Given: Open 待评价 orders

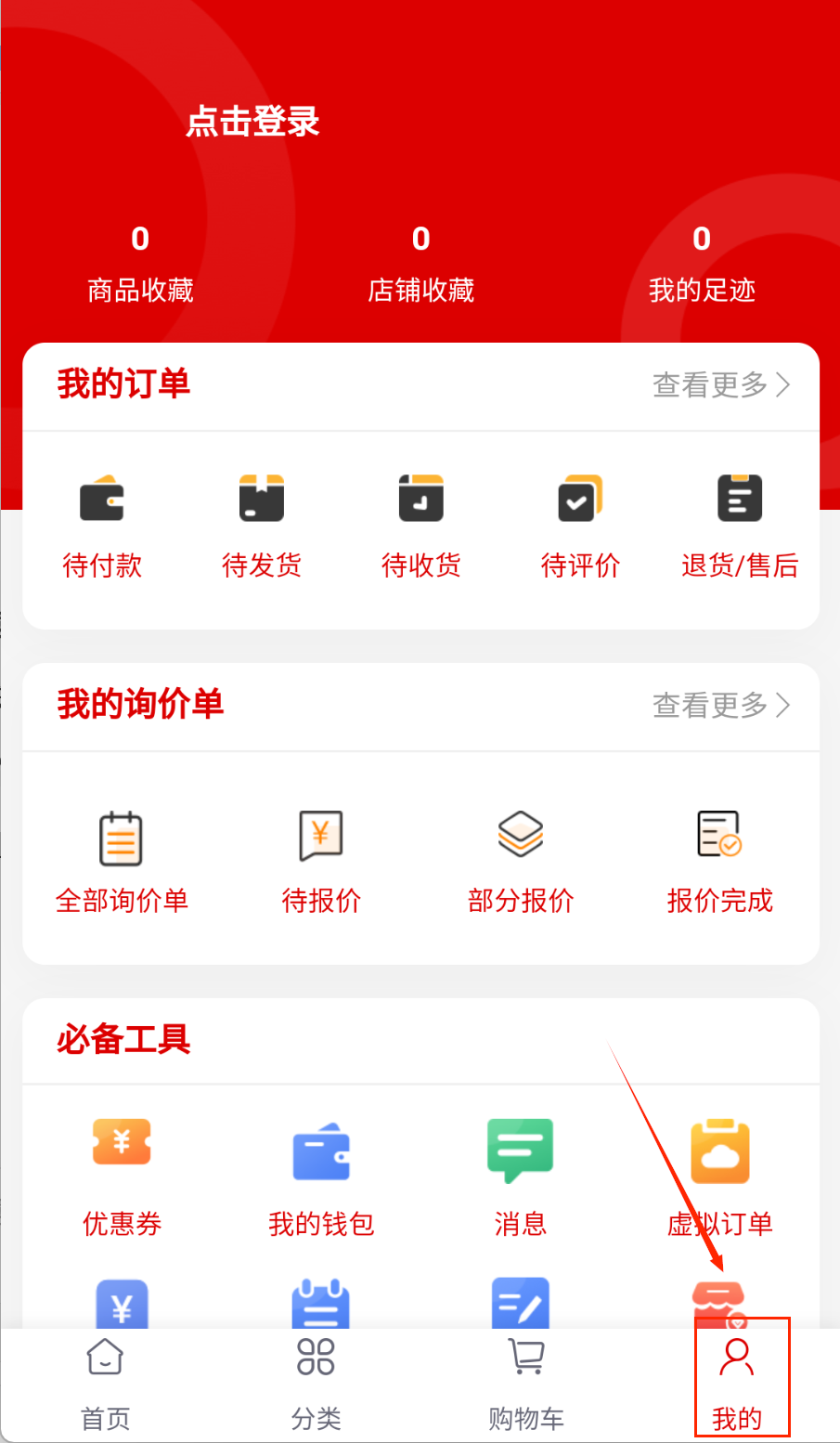Looking at the screenshot, I should (x=580, y=525).
